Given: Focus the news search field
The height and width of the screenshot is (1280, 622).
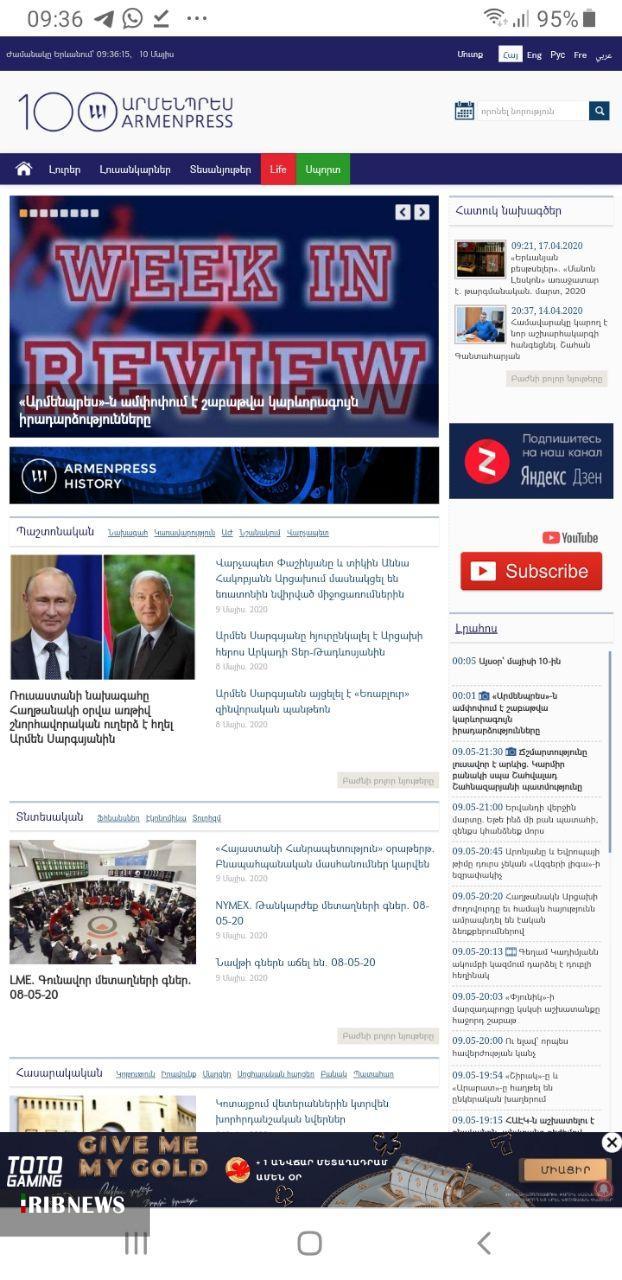Looking at the screenshot, I should coord(532,111).
